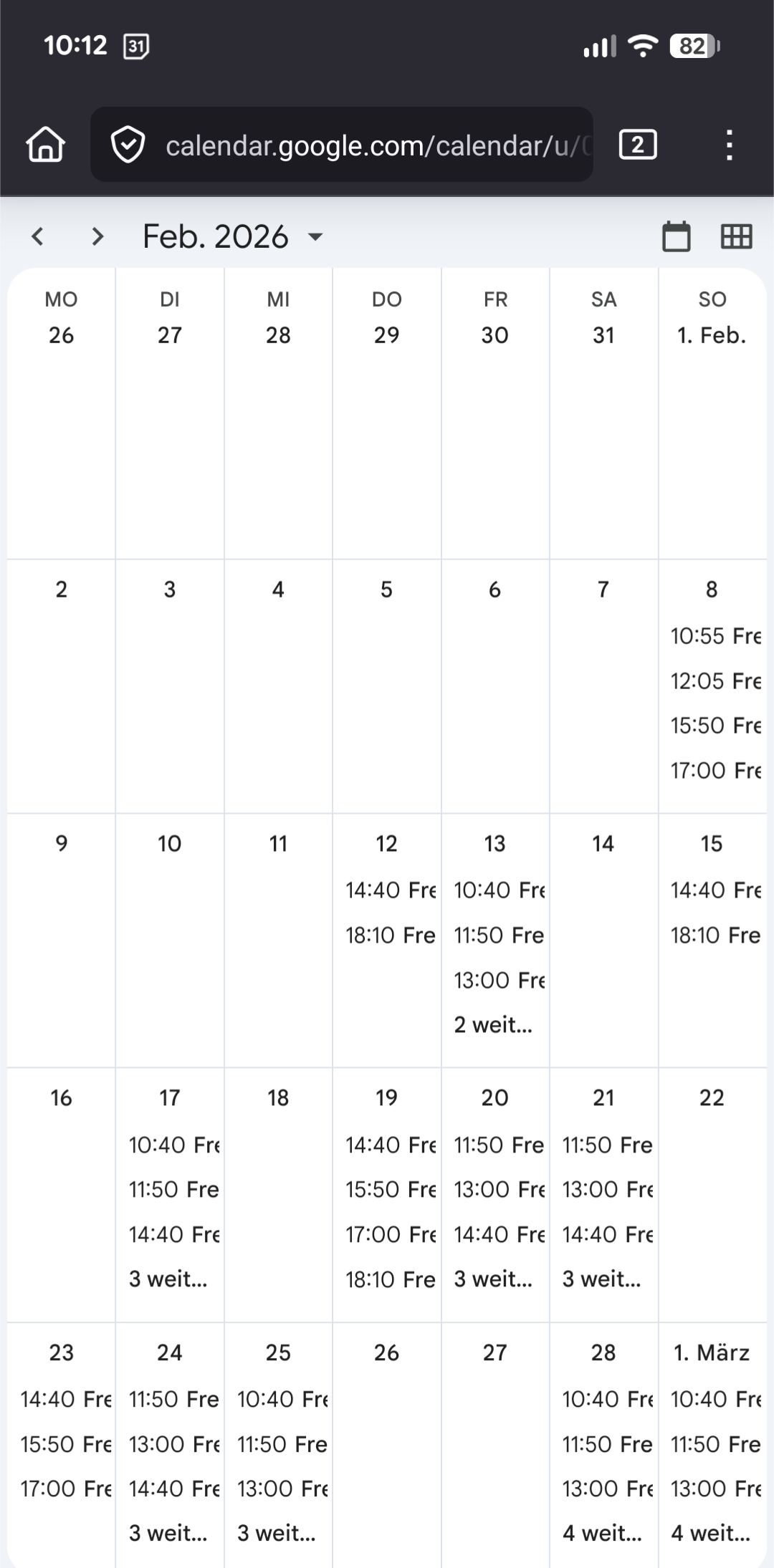Viewport: 774px width, 1568px height.
Task: Open the 18:10 event on February 12
Action: coord(390,935)
